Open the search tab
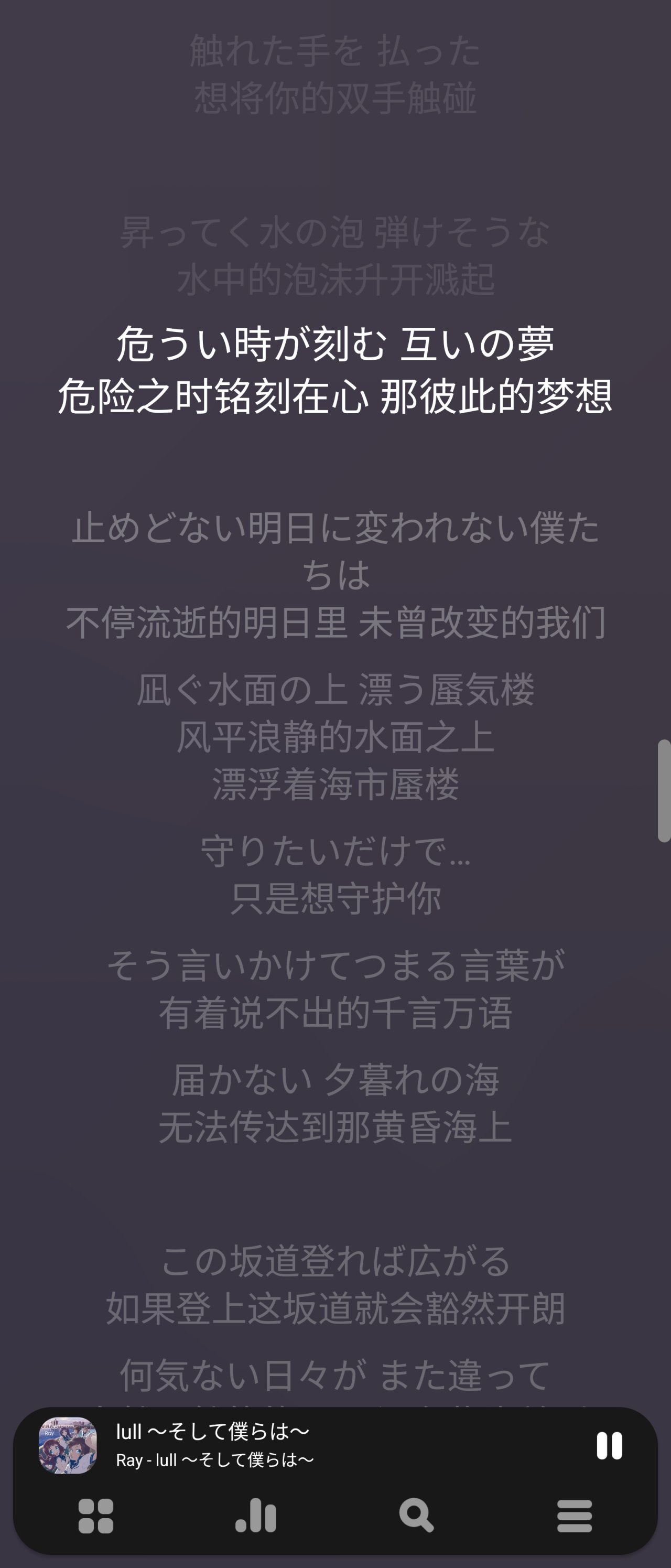 [416, 1516]
